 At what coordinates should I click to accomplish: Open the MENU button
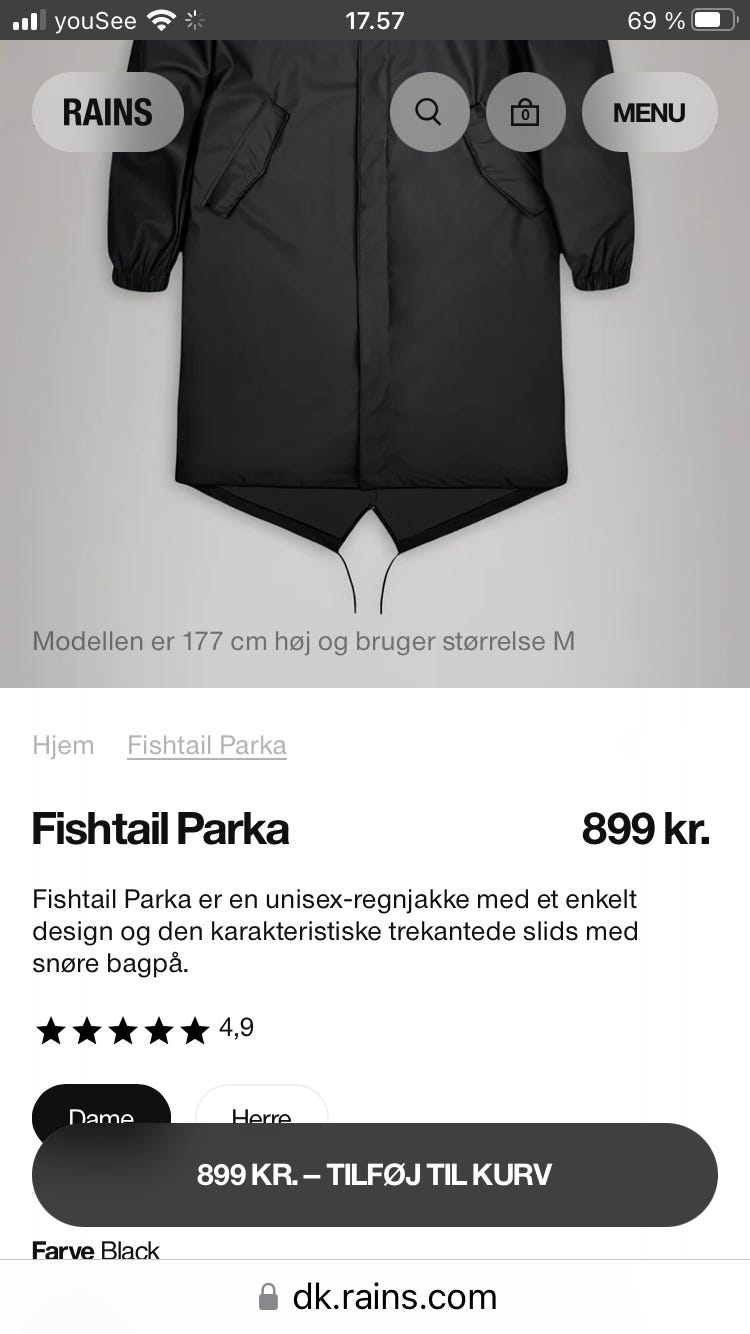coord(649,112)
